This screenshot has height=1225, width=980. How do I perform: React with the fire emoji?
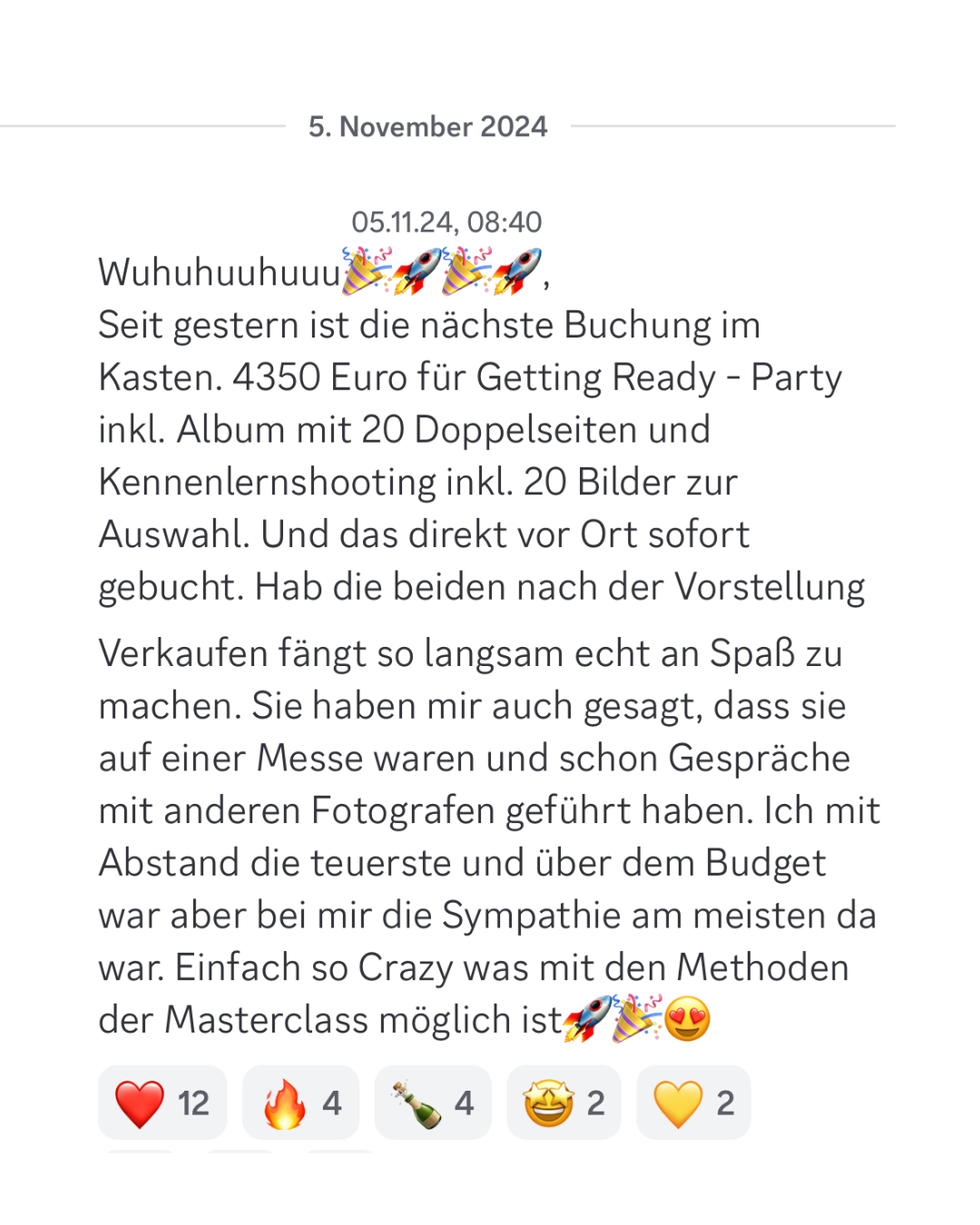pos(300,1102)
